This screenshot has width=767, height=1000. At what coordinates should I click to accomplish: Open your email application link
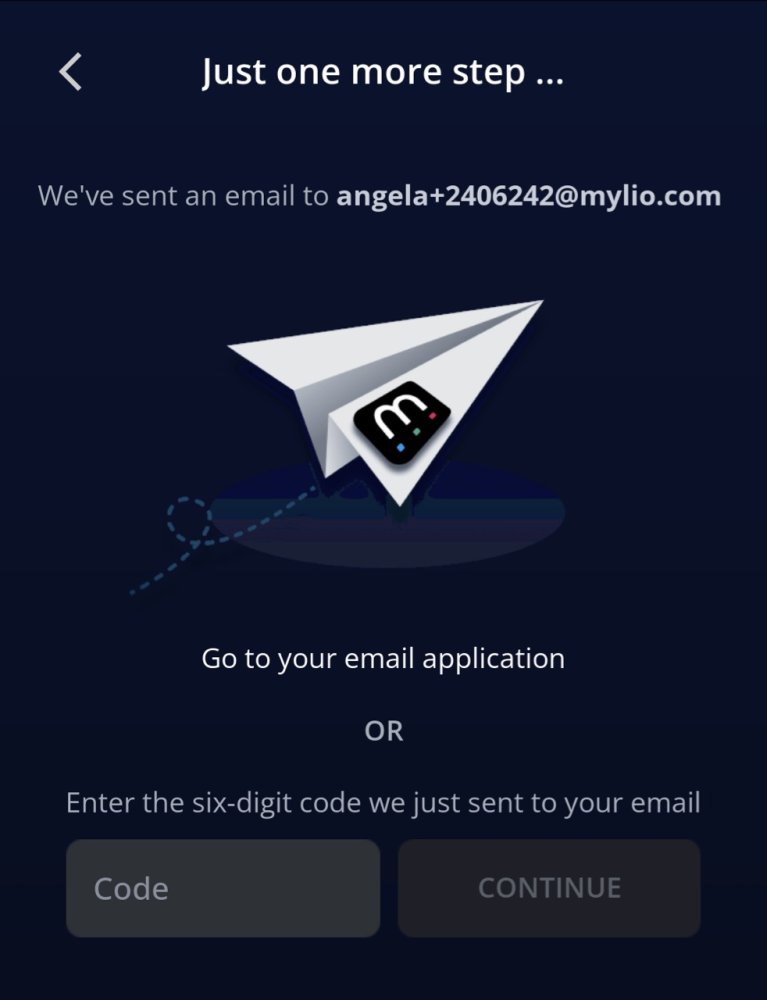tap(383, 659)
